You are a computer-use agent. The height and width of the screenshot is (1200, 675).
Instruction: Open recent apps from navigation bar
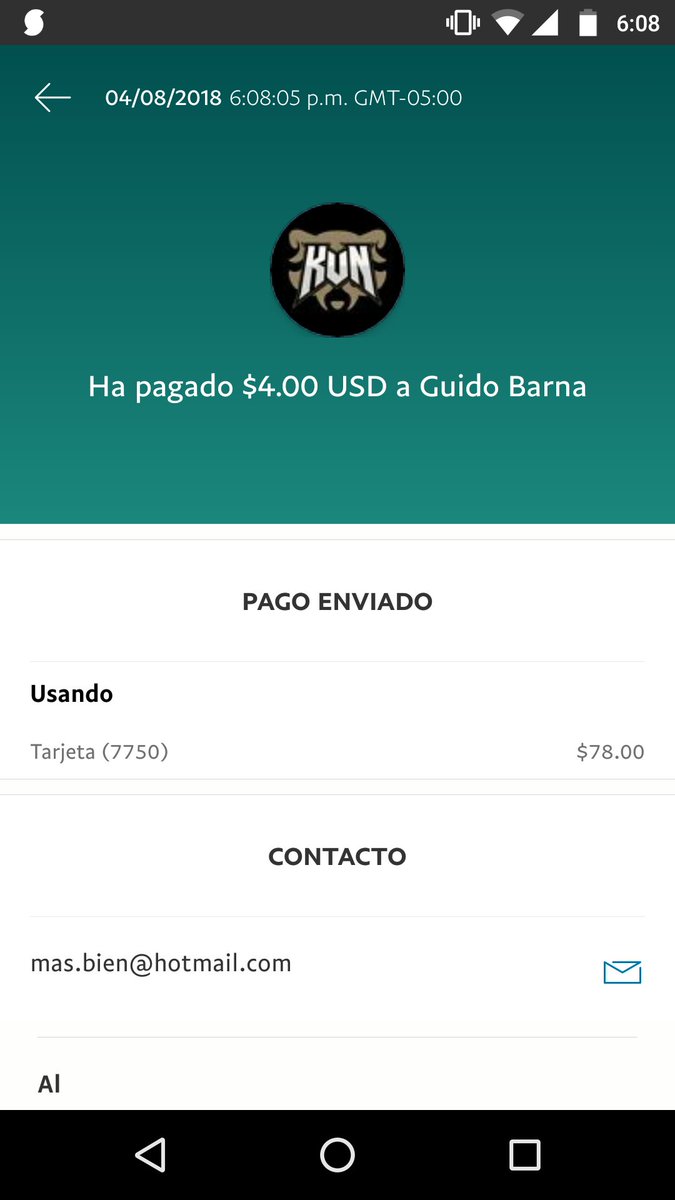pyautogui.click(x=525, y=1155)
